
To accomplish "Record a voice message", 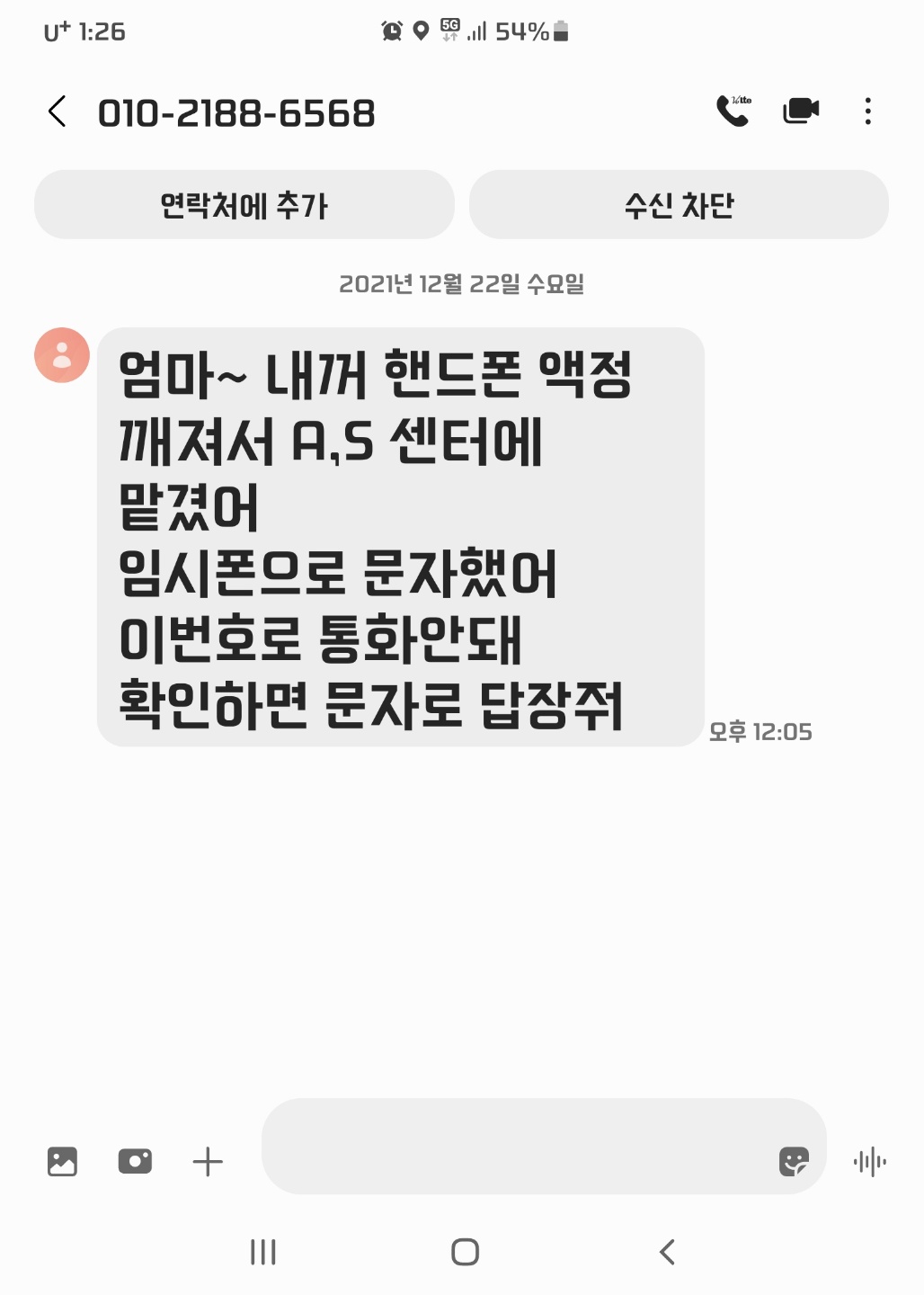I will coord(869,1161).
